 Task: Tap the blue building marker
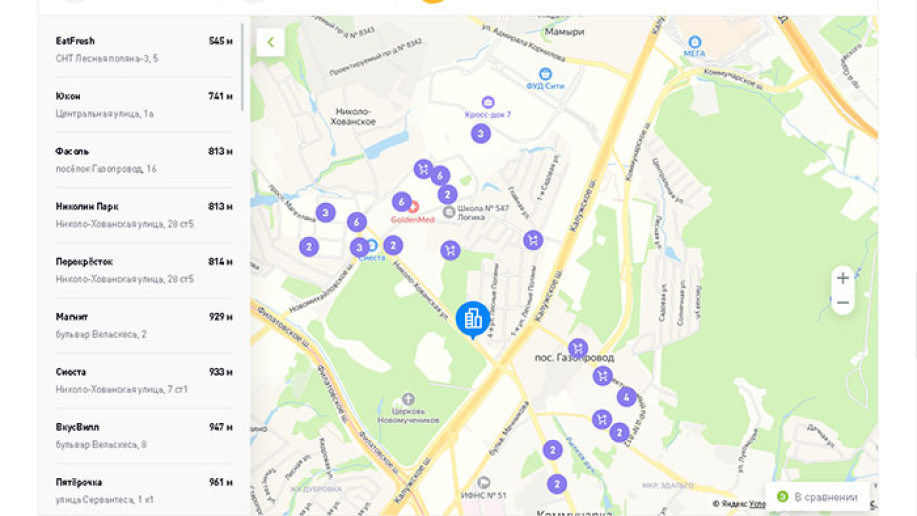pos(473,319)
